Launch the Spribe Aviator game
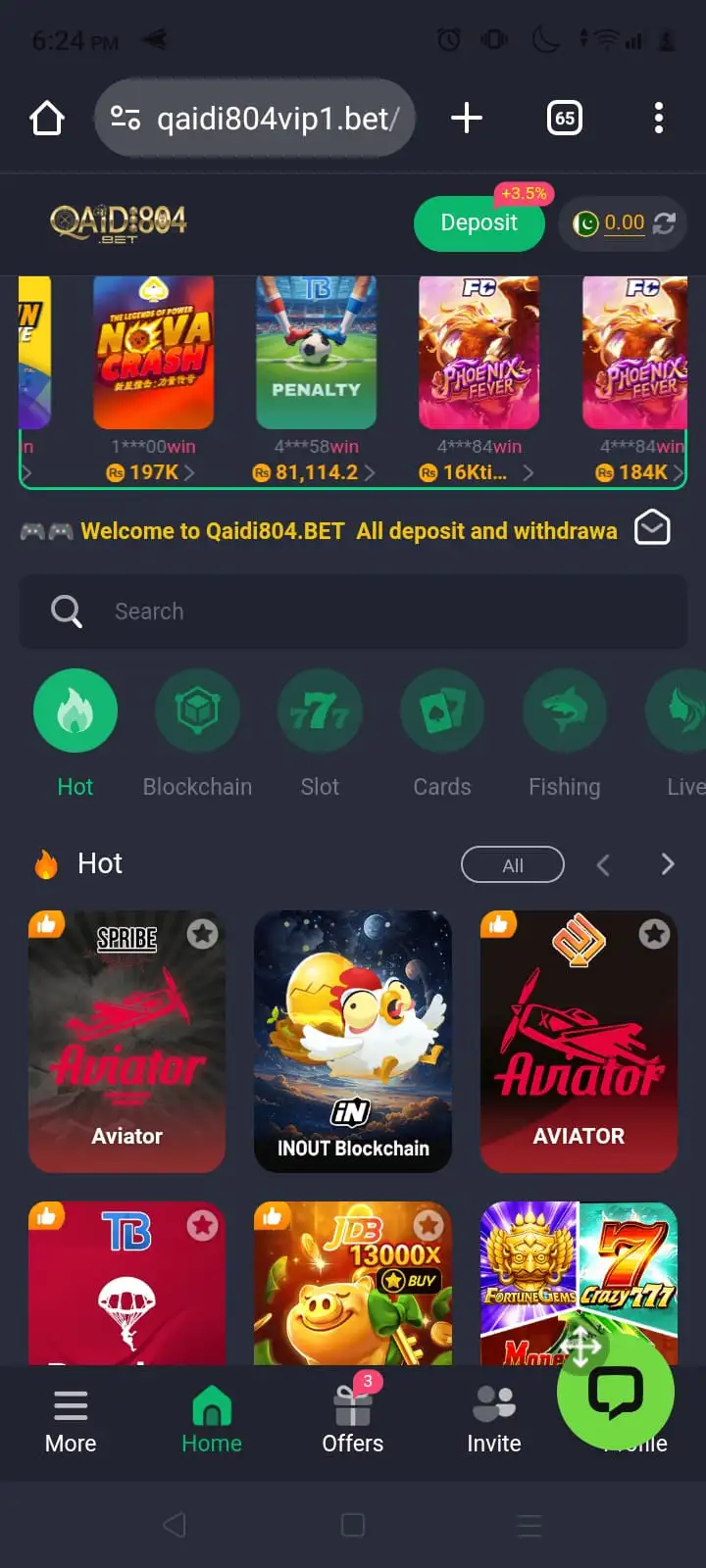706x1568 pixels. pyautogui.click(x=126, y=1041)
